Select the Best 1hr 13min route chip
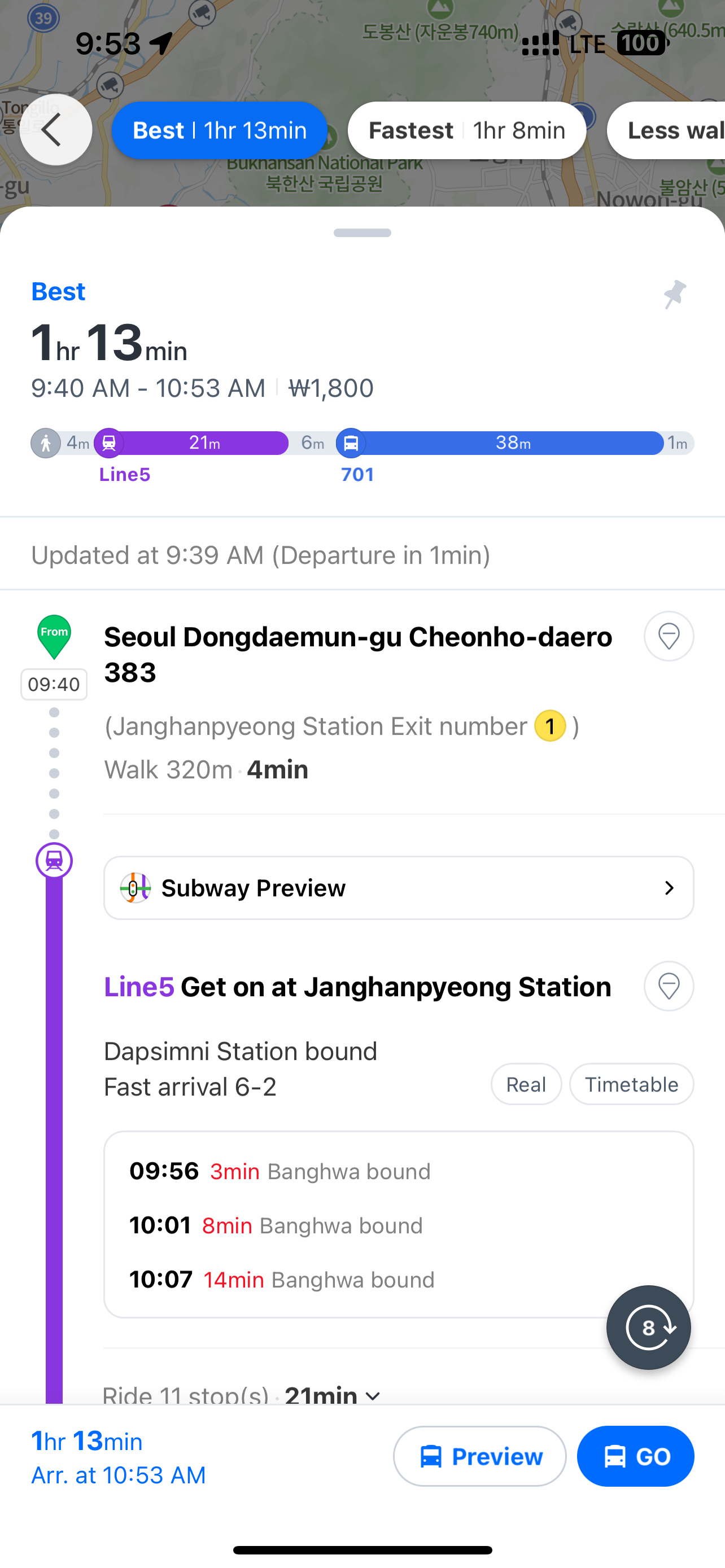Image resolution: width=725 pixels, height=1568 pixels. [x=219, y=130]
